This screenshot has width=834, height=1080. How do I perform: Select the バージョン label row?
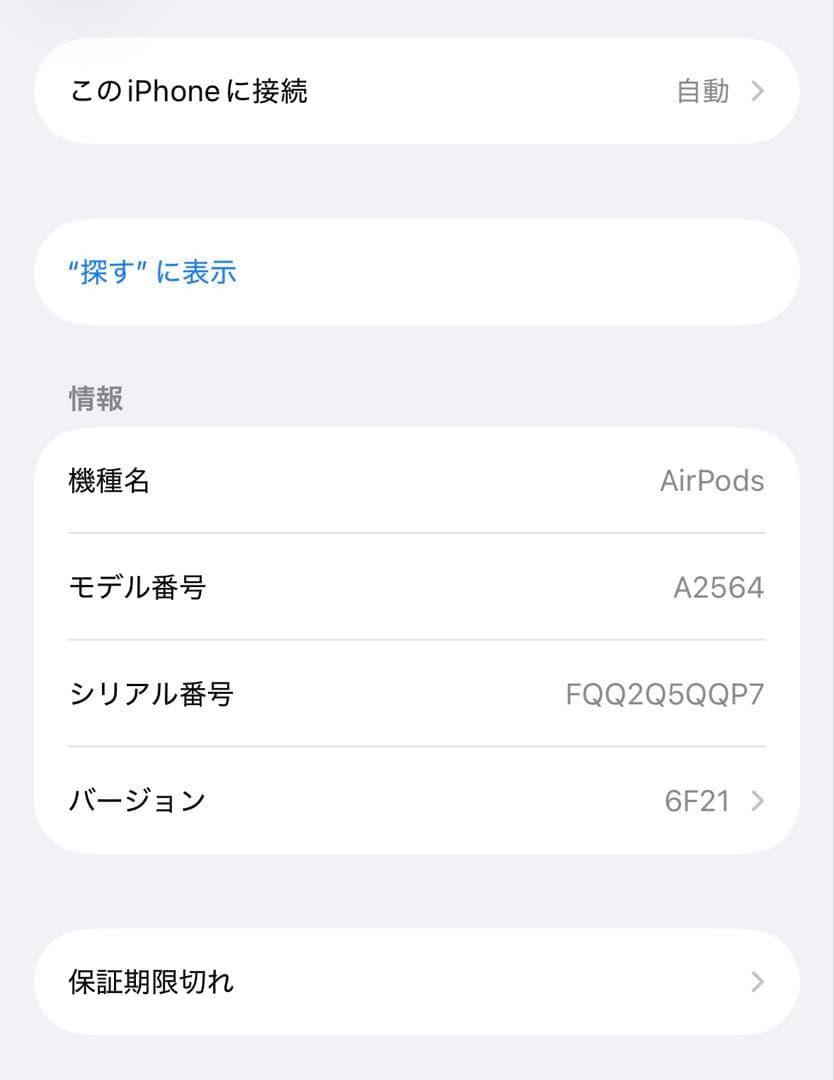point(135,800)
